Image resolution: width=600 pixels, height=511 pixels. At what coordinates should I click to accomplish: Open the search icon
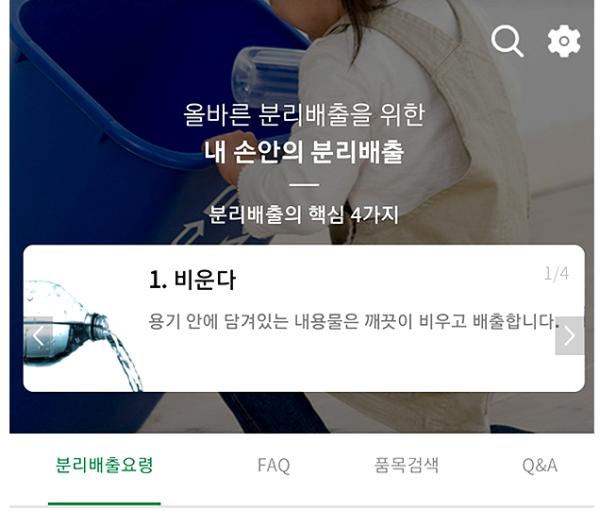click(x=507, y=41)
